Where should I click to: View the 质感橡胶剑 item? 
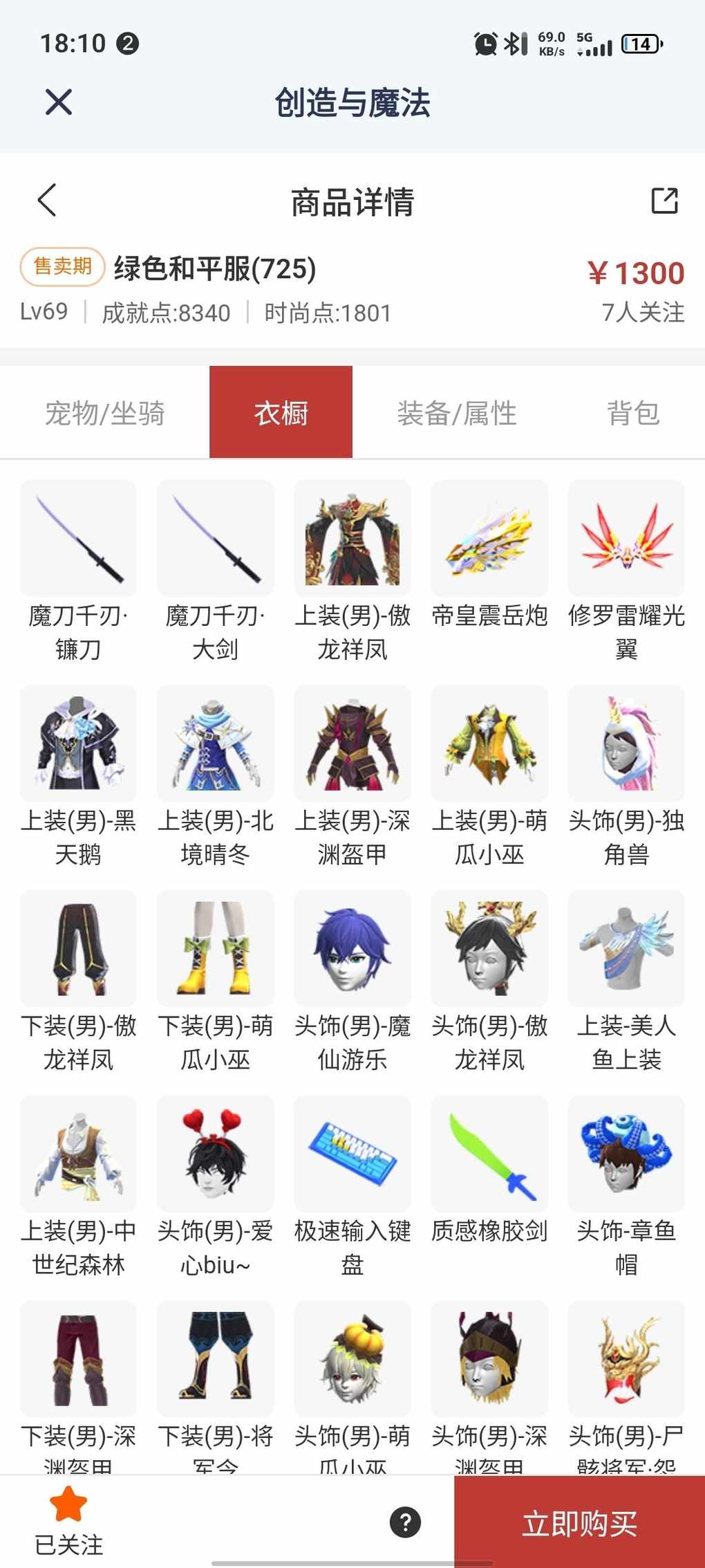pyautogui.click(x=489, y=1154)
